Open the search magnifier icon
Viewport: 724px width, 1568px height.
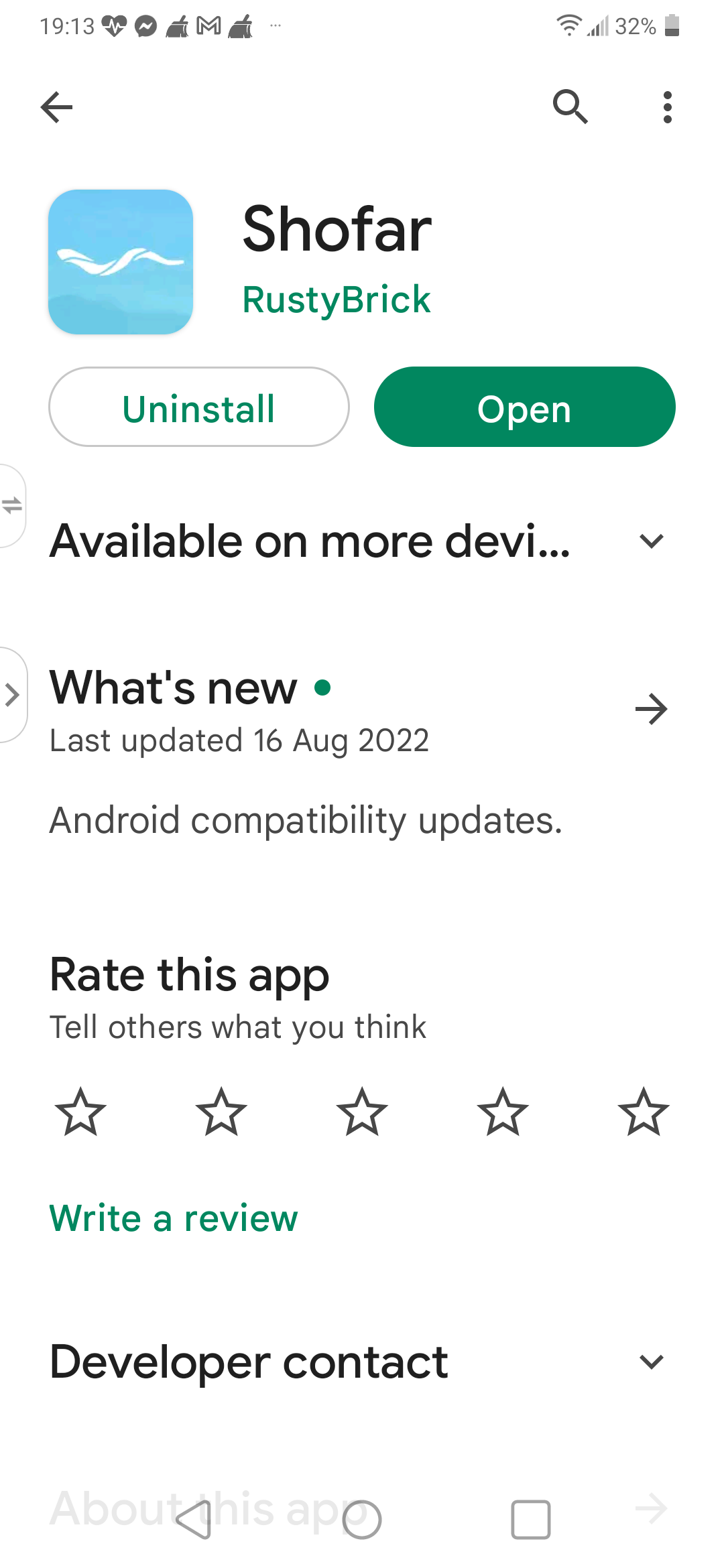570,107
